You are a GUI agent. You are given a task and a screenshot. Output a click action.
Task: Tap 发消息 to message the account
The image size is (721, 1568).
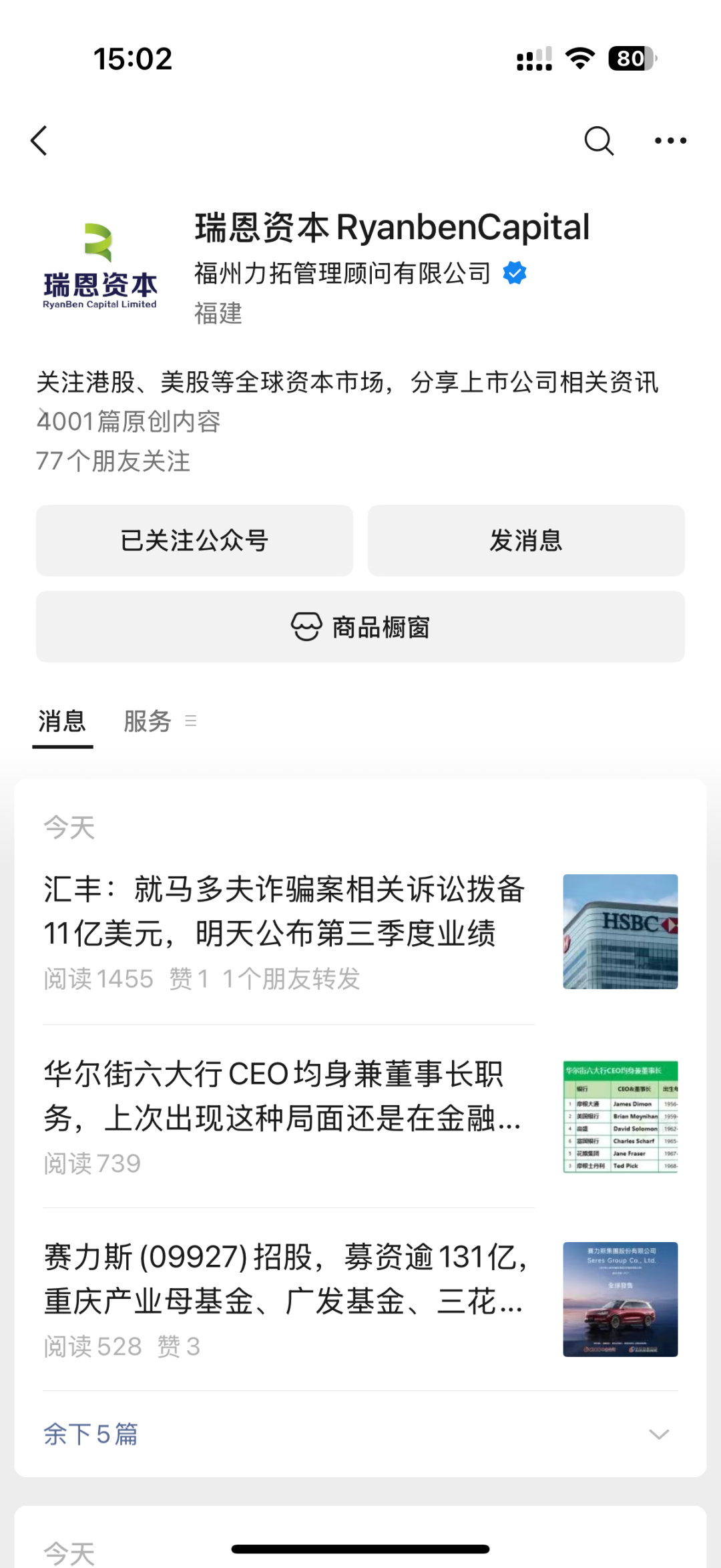(526, 540)
